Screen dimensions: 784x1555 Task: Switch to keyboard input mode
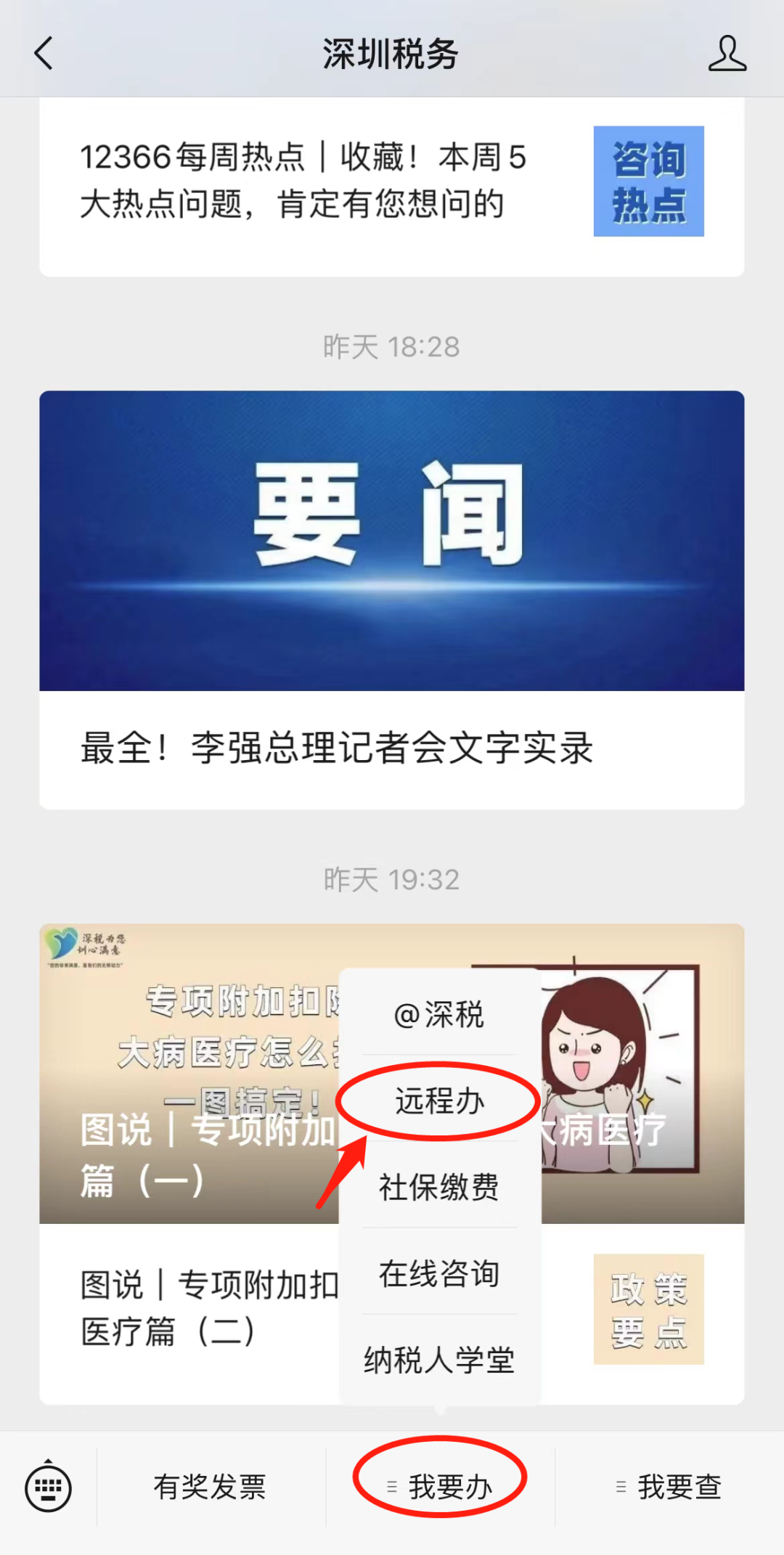[x=48, y=1487]
